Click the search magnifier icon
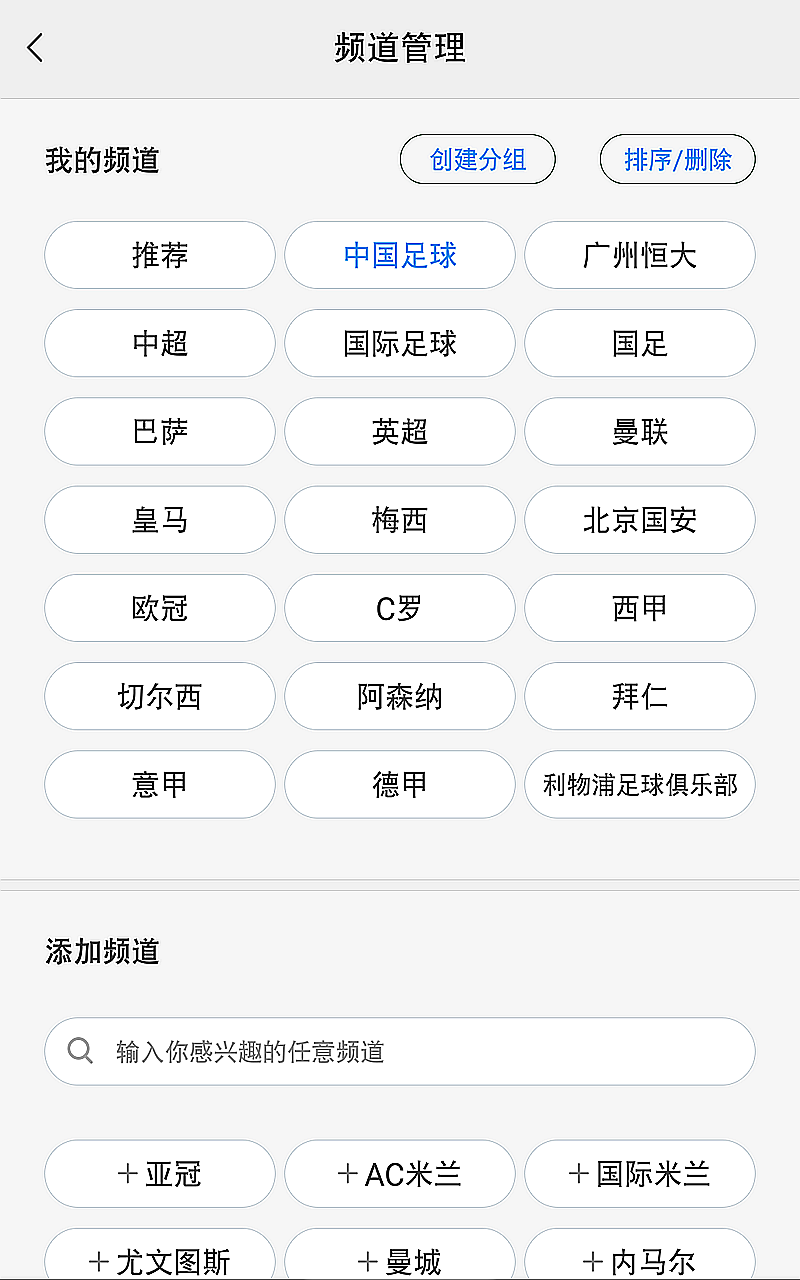800x1280 pixels. [x=80, y=1050]
